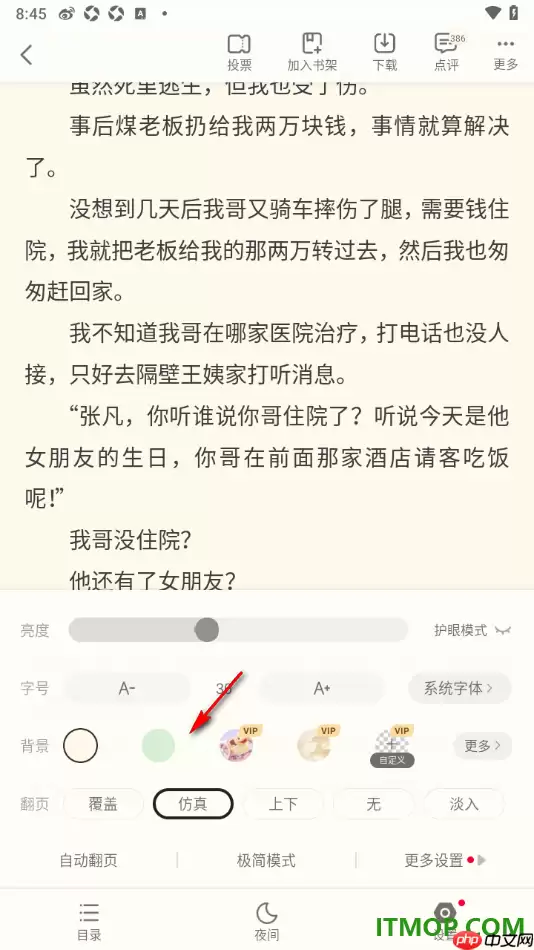Choose 覆盖 page-turn style

click(x=103, y=804)
